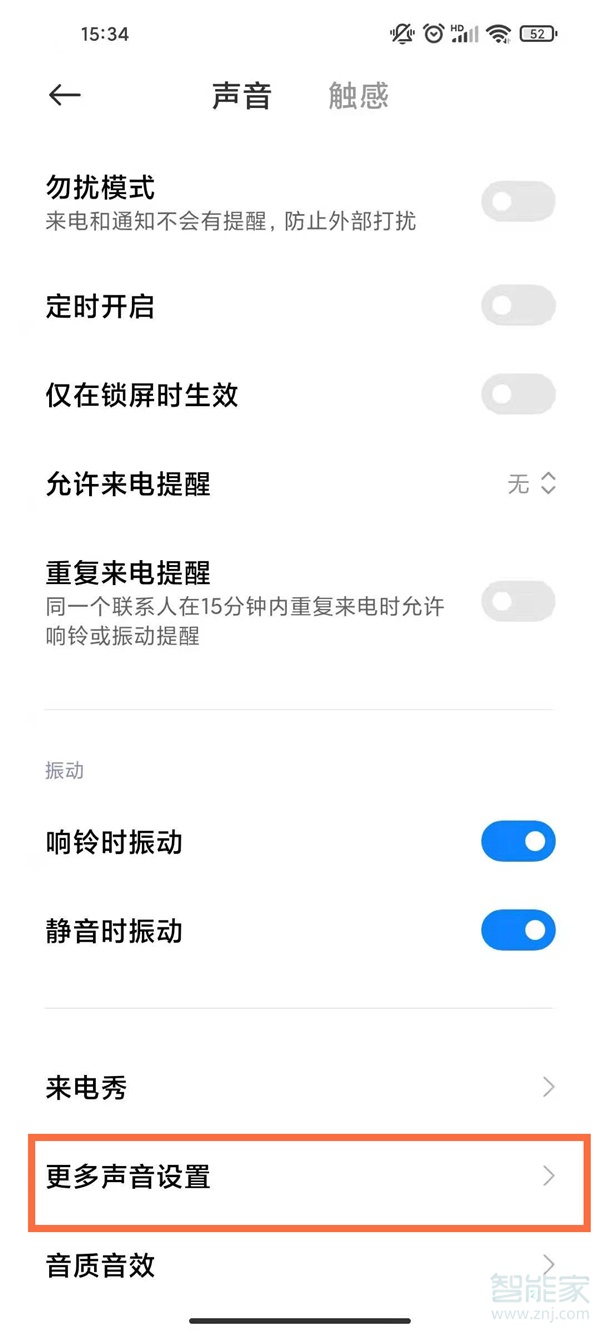
Task: Open the 来电秀 settings row
Action: coord(300,1087)
